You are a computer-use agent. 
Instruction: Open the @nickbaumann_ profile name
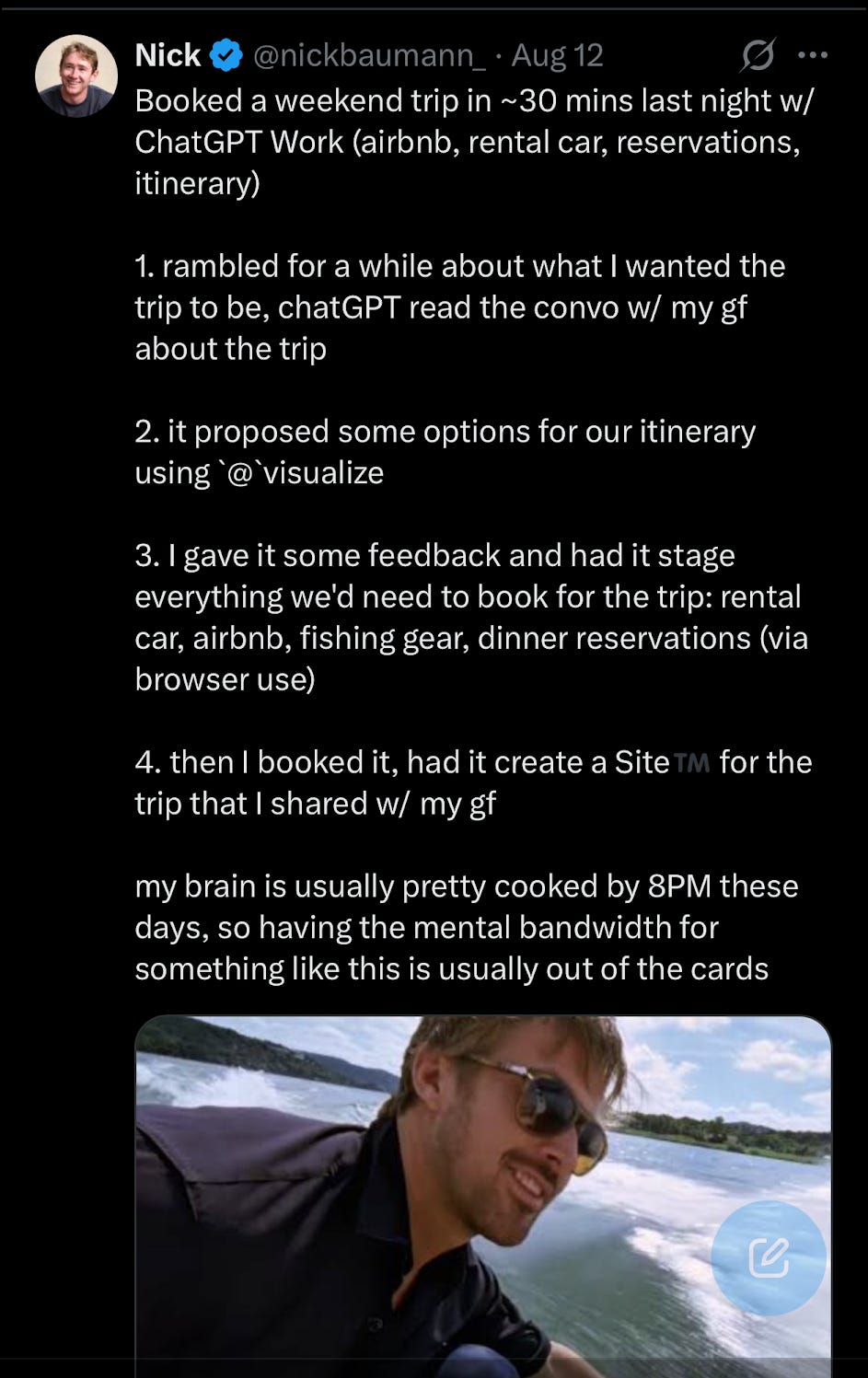click(369, 55)
